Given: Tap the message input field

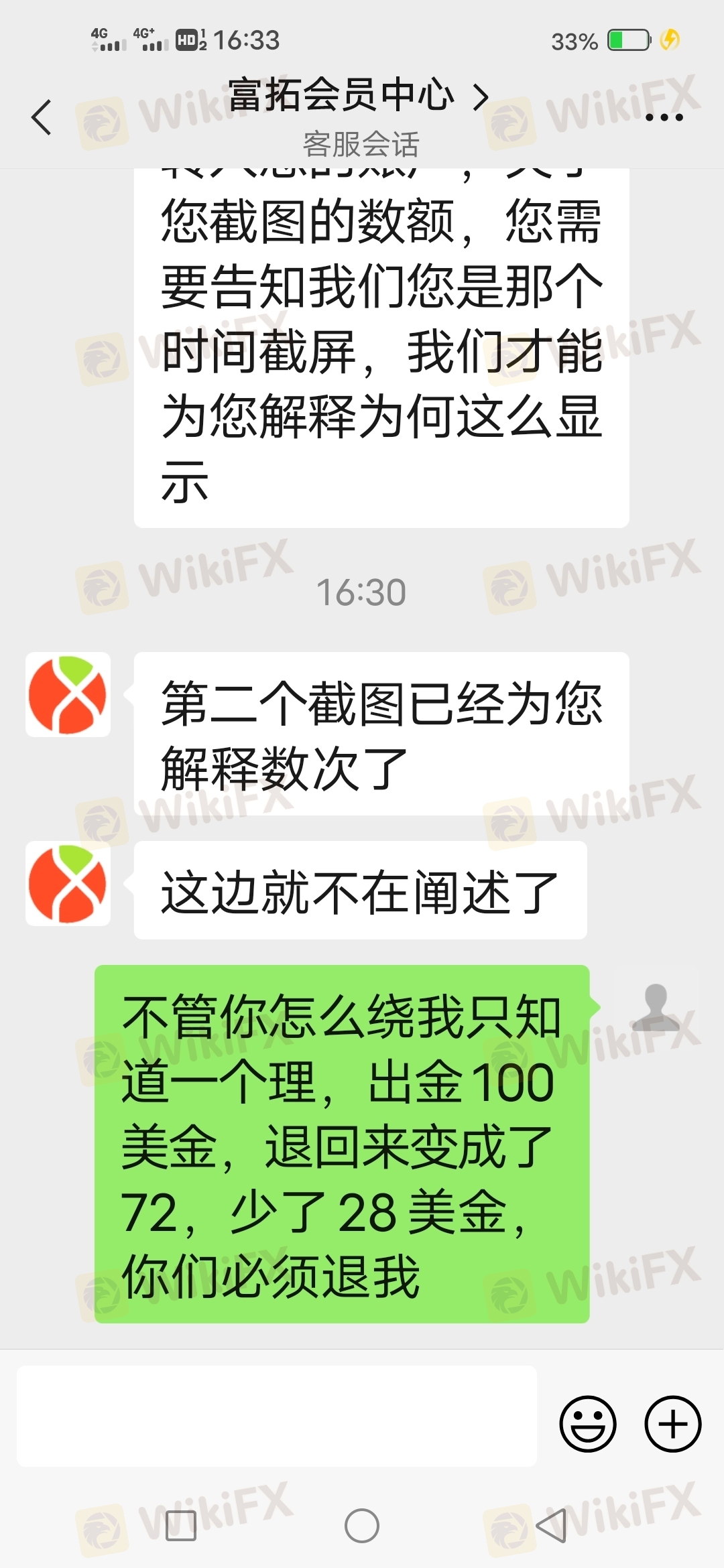Looking at the screenshot, I should pyautogui.click(x=276, y=1415).
